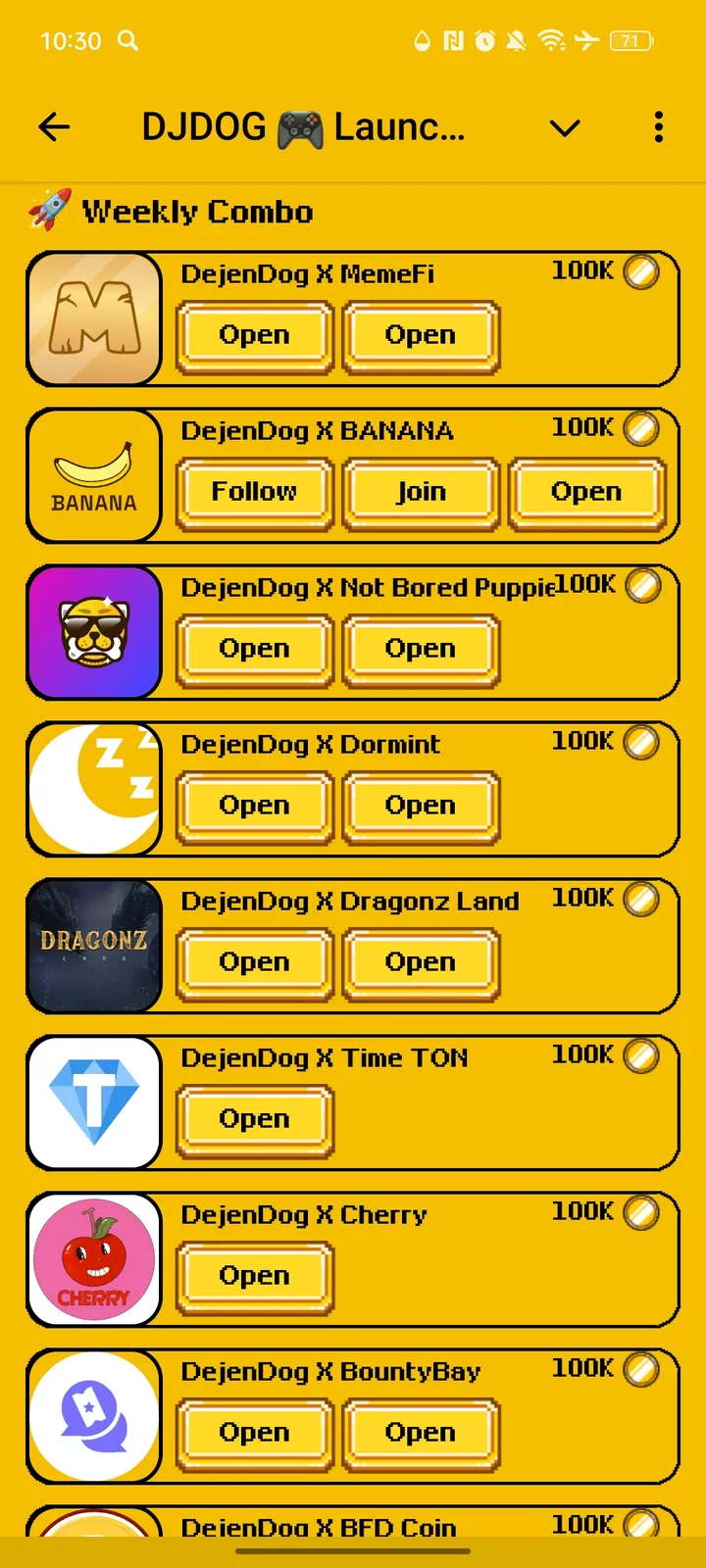The height and width of the screenshot is (1568, 706).
Task: Tap the Cherry logo icon
Action: [x=93, y=1258]
